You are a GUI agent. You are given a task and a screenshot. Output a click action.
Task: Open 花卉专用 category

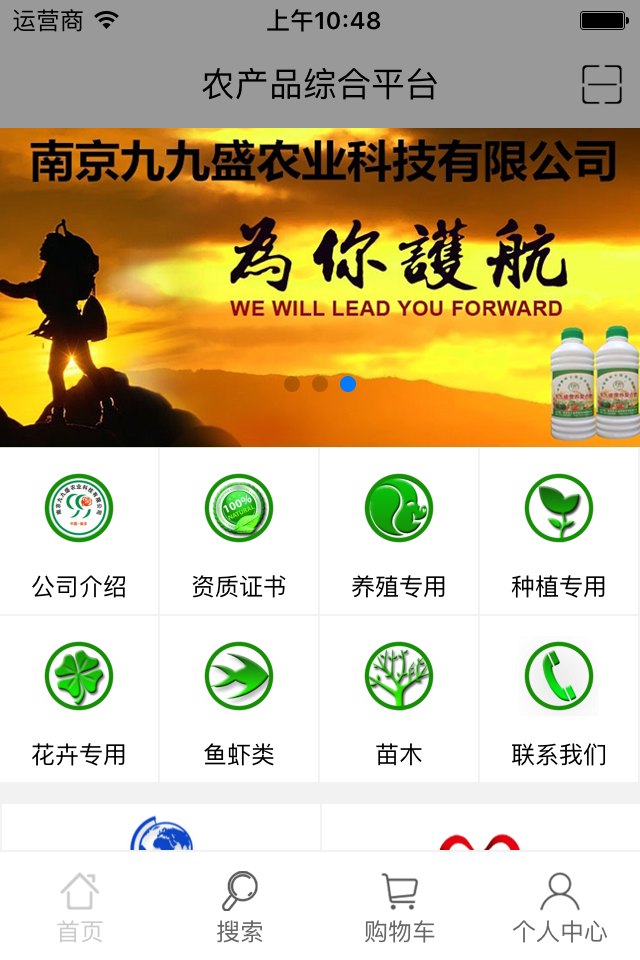(x=79, y=699)
